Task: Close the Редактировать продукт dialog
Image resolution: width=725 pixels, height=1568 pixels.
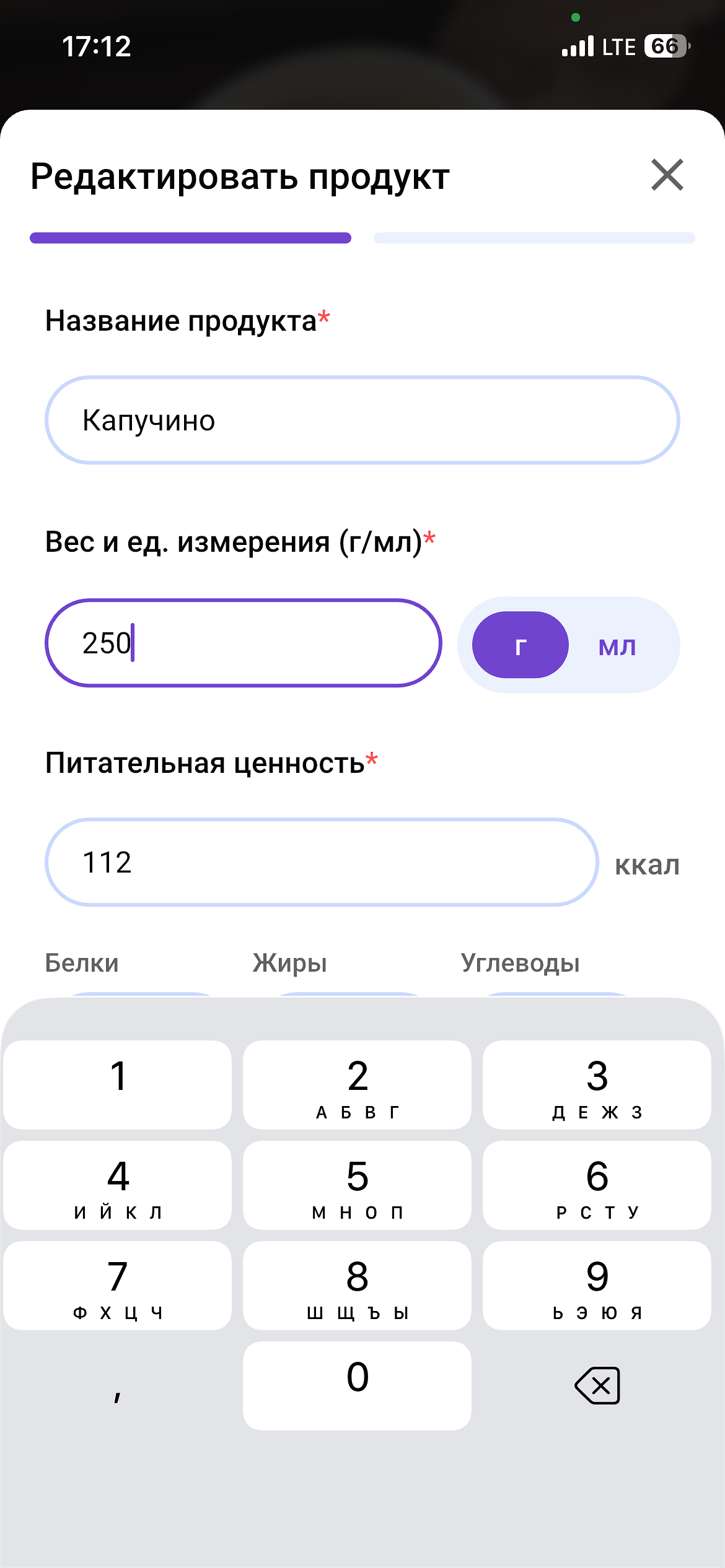Action: point(667,175)
